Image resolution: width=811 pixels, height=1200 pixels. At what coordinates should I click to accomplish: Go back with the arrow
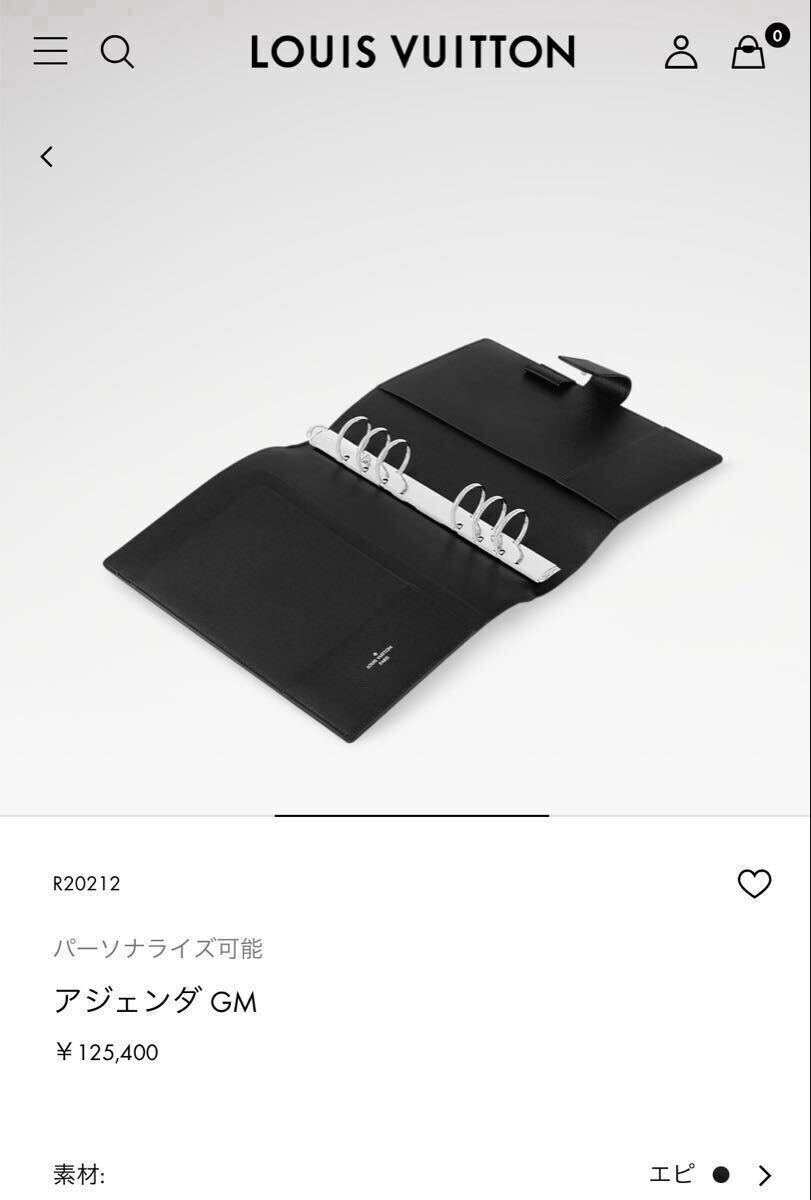[x=46, y=156]
